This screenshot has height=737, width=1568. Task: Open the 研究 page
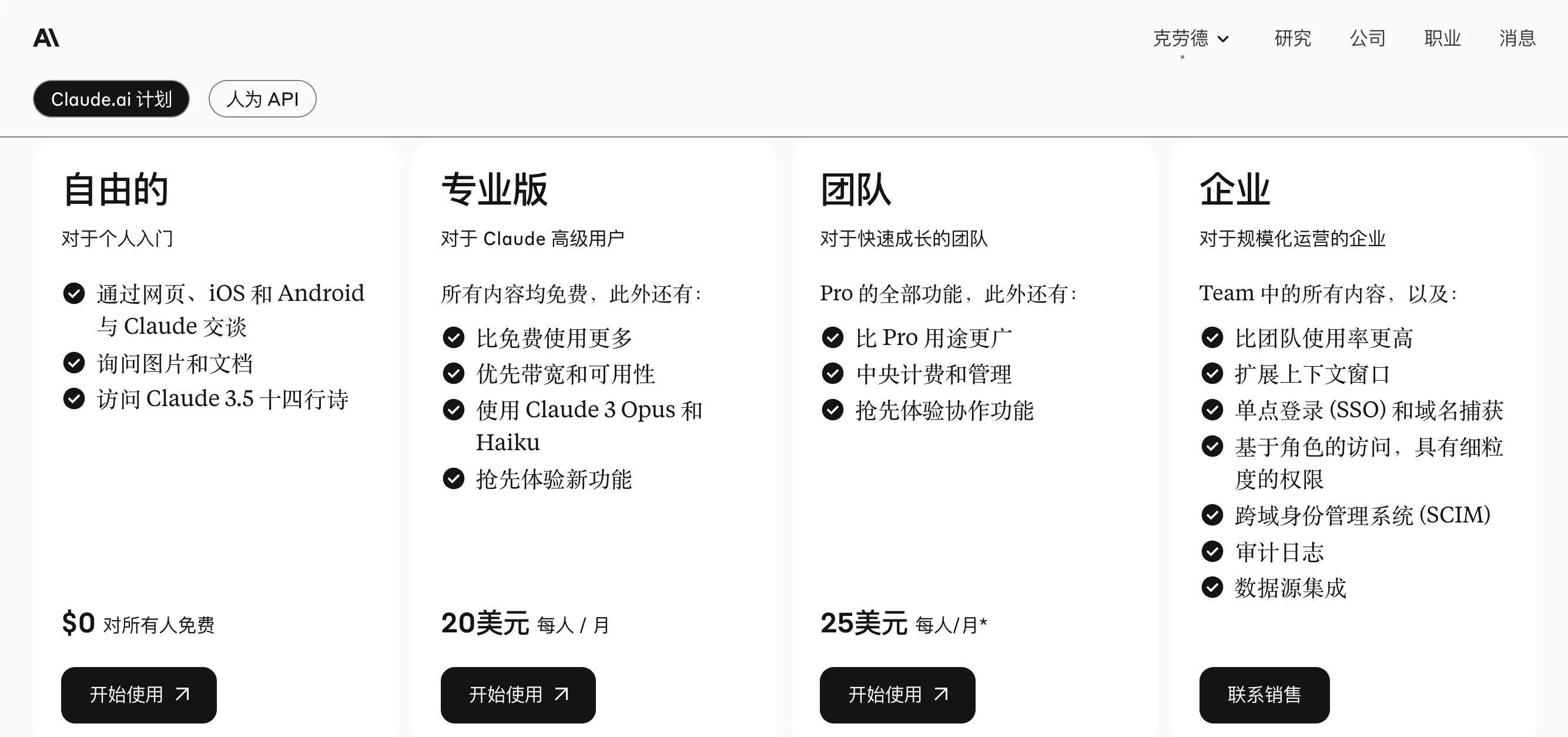coord(1292,38)
